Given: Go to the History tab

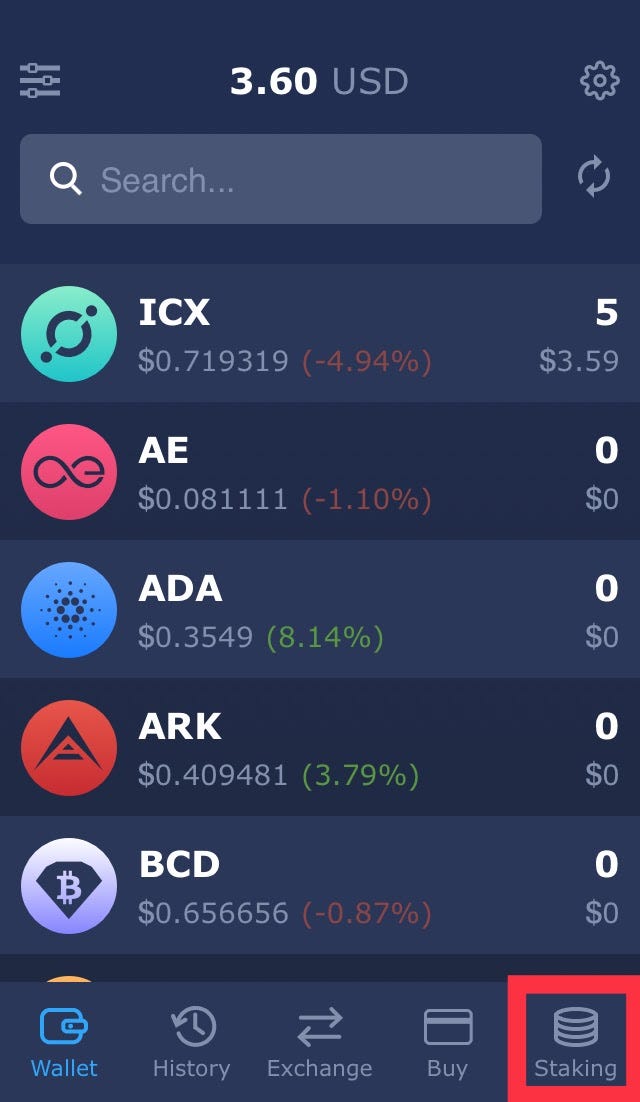Looking at the screenshot, I should [x=191, y=1043].
